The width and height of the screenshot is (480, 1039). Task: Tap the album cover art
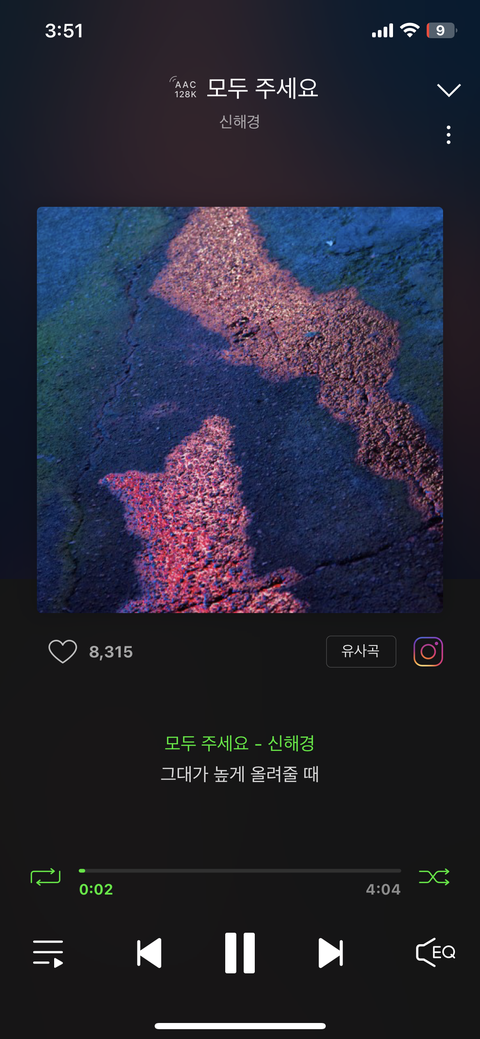[x=240, y=410]
